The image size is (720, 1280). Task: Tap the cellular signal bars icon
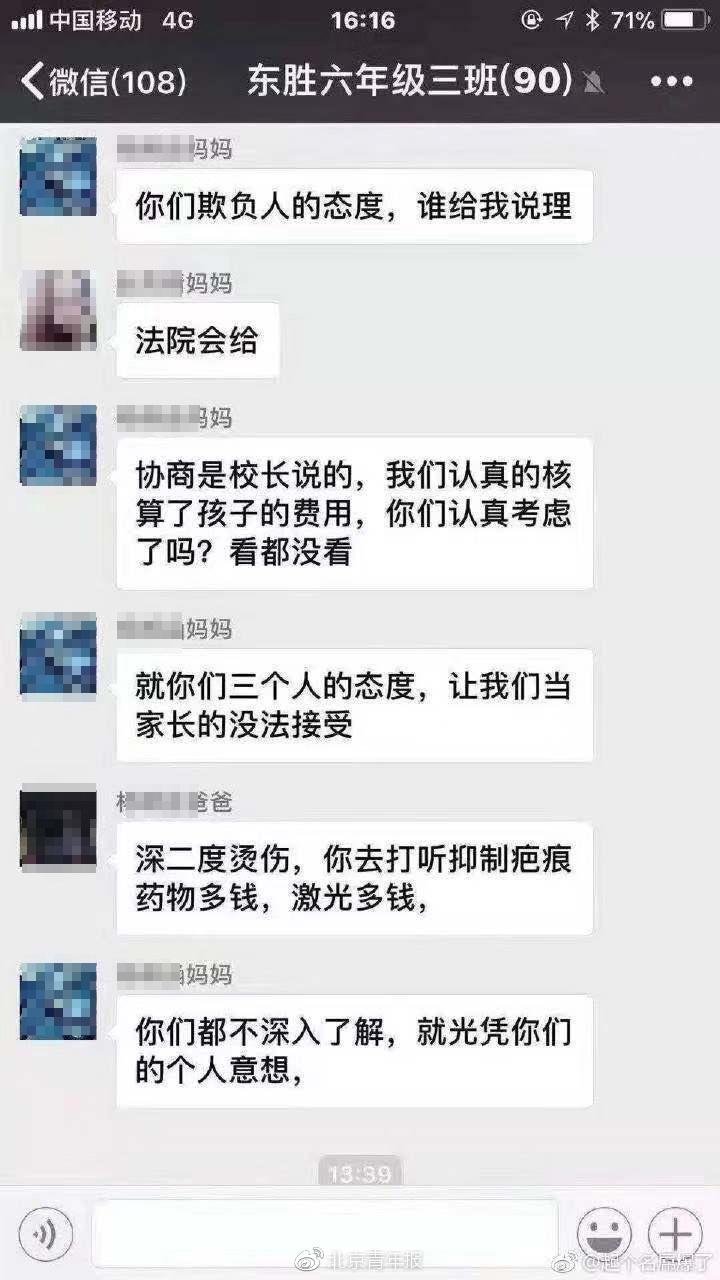tap(25, 18)
